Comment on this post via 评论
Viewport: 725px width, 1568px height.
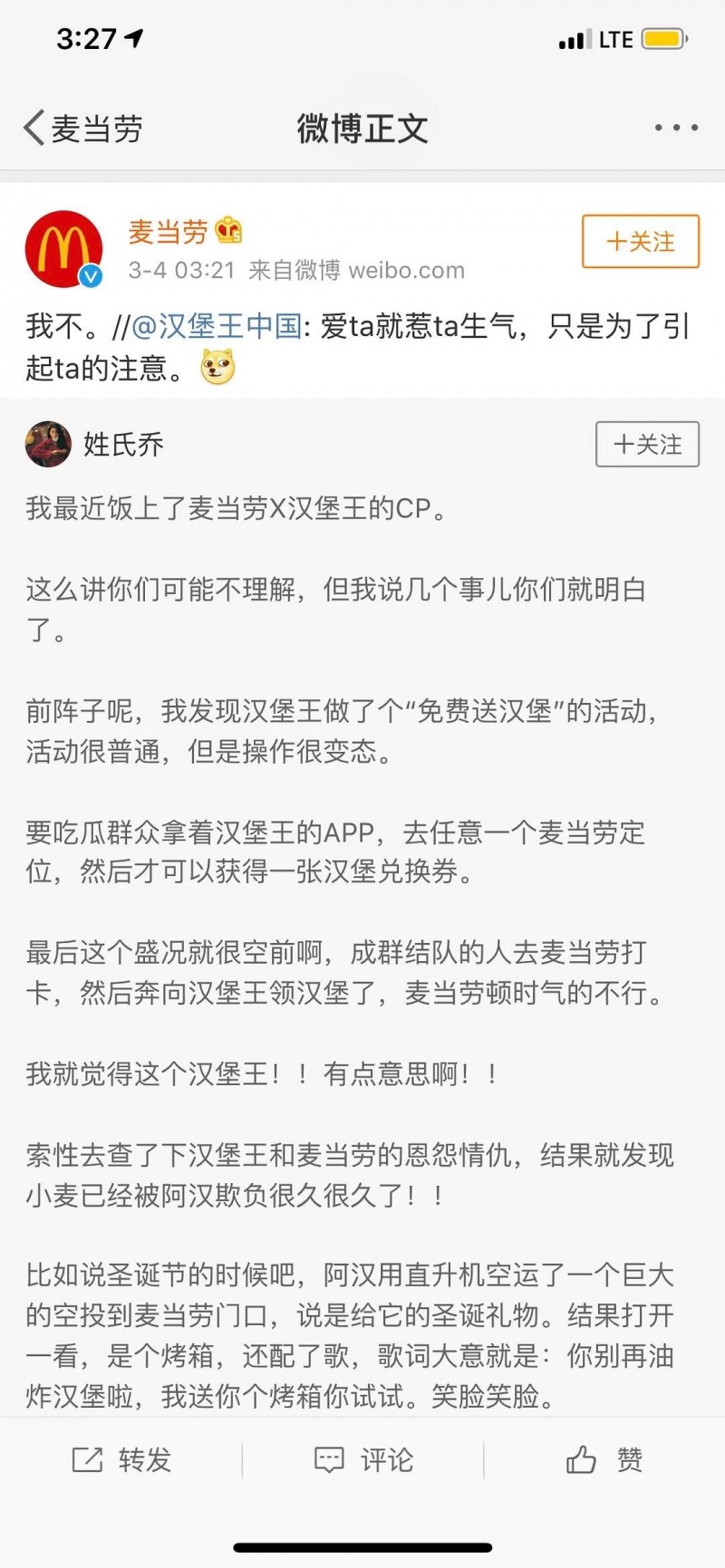(x=363, y=1459)
